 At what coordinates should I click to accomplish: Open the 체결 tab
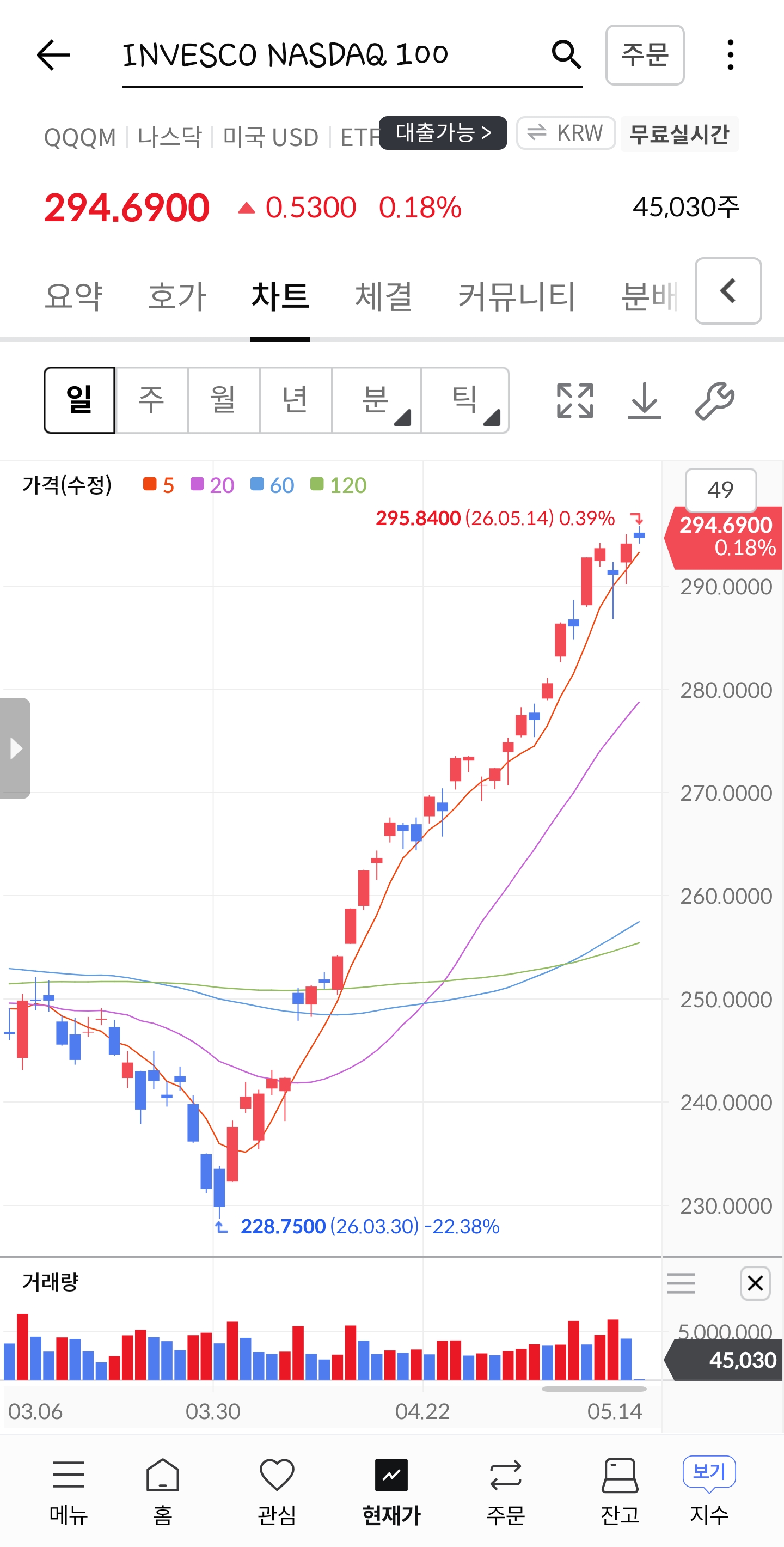pyautogui.click(x=384, y=297)
